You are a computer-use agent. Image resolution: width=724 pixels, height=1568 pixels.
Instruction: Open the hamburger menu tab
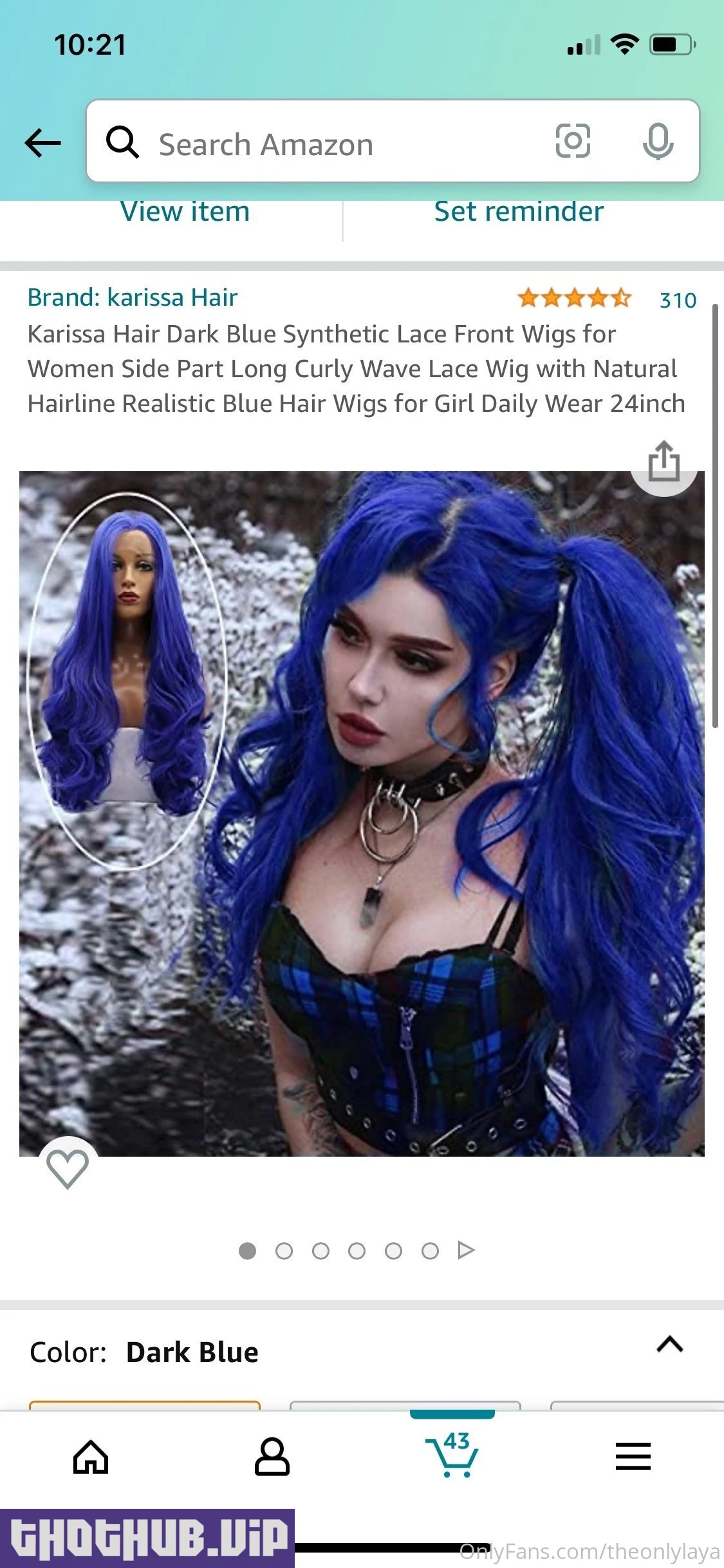[x=633, y=1457]
